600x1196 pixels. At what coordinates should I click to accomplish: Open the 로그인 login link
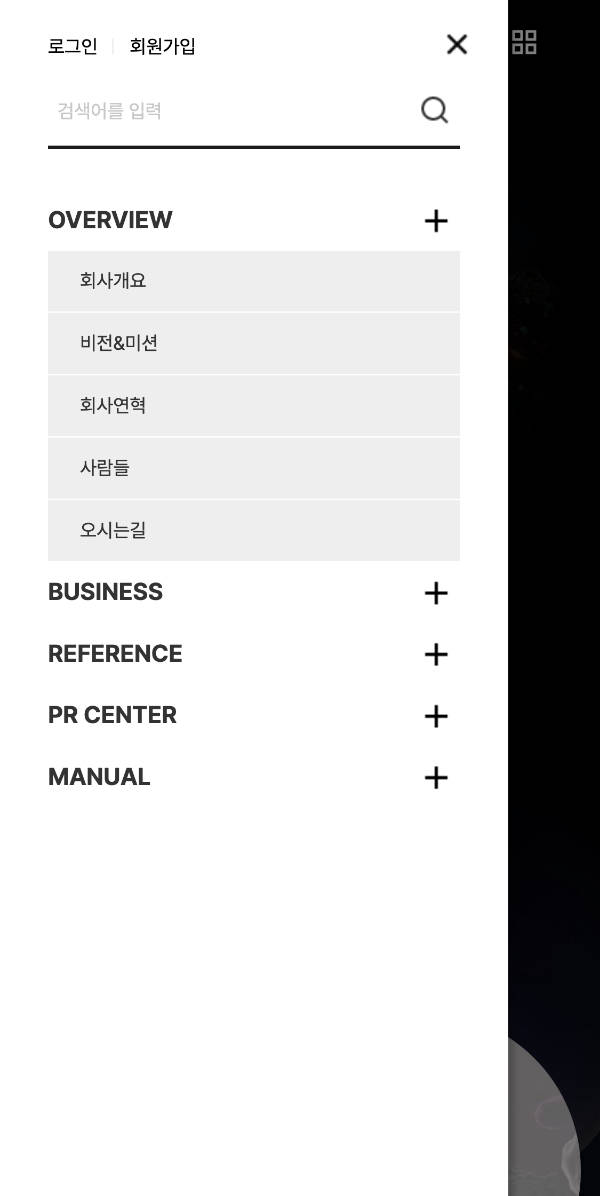(73, 46)
